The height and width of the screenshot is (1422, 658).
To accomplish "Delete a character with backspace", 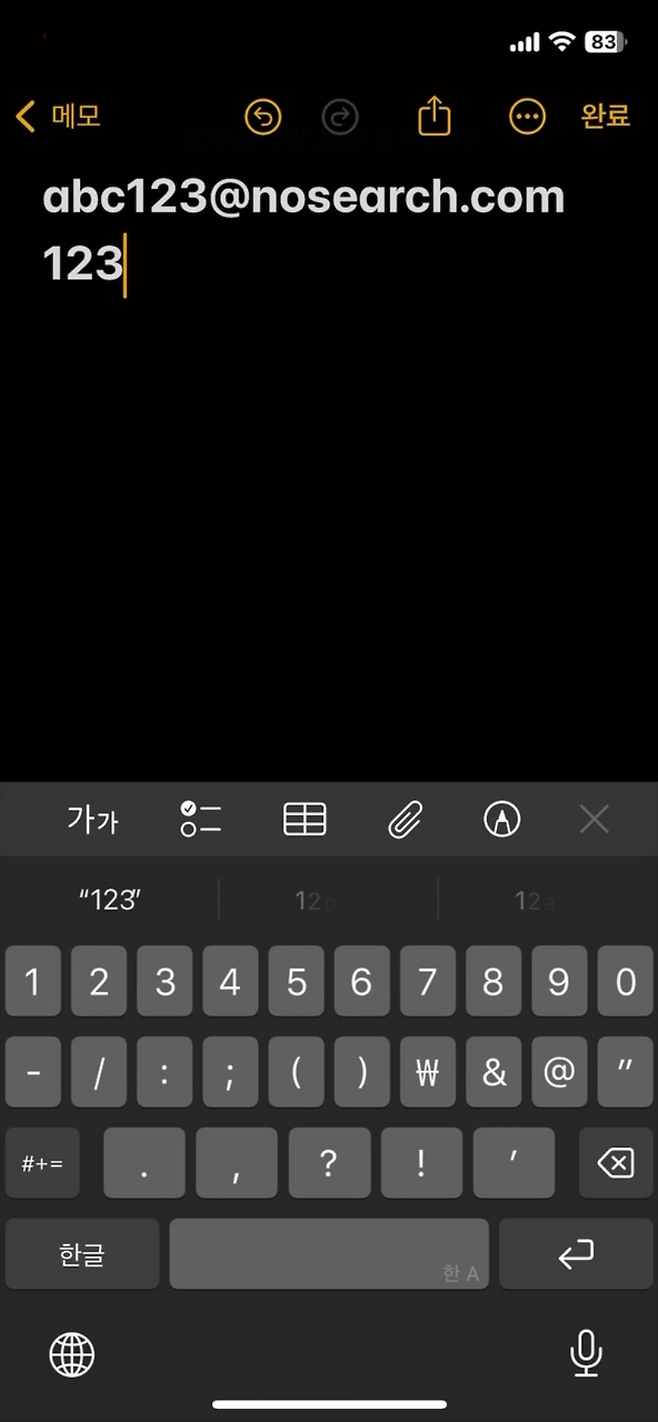I will coord(614,1163).
